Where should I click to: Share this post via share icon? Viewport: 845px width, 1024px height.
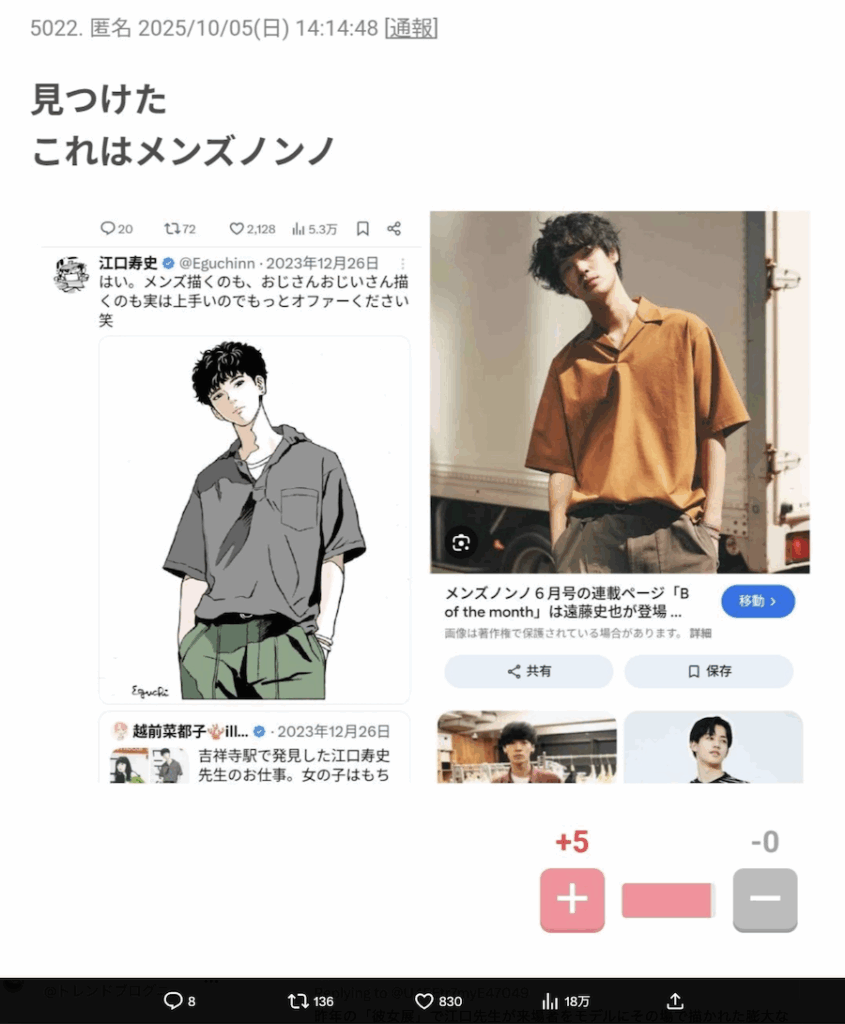pos(675,1001)
